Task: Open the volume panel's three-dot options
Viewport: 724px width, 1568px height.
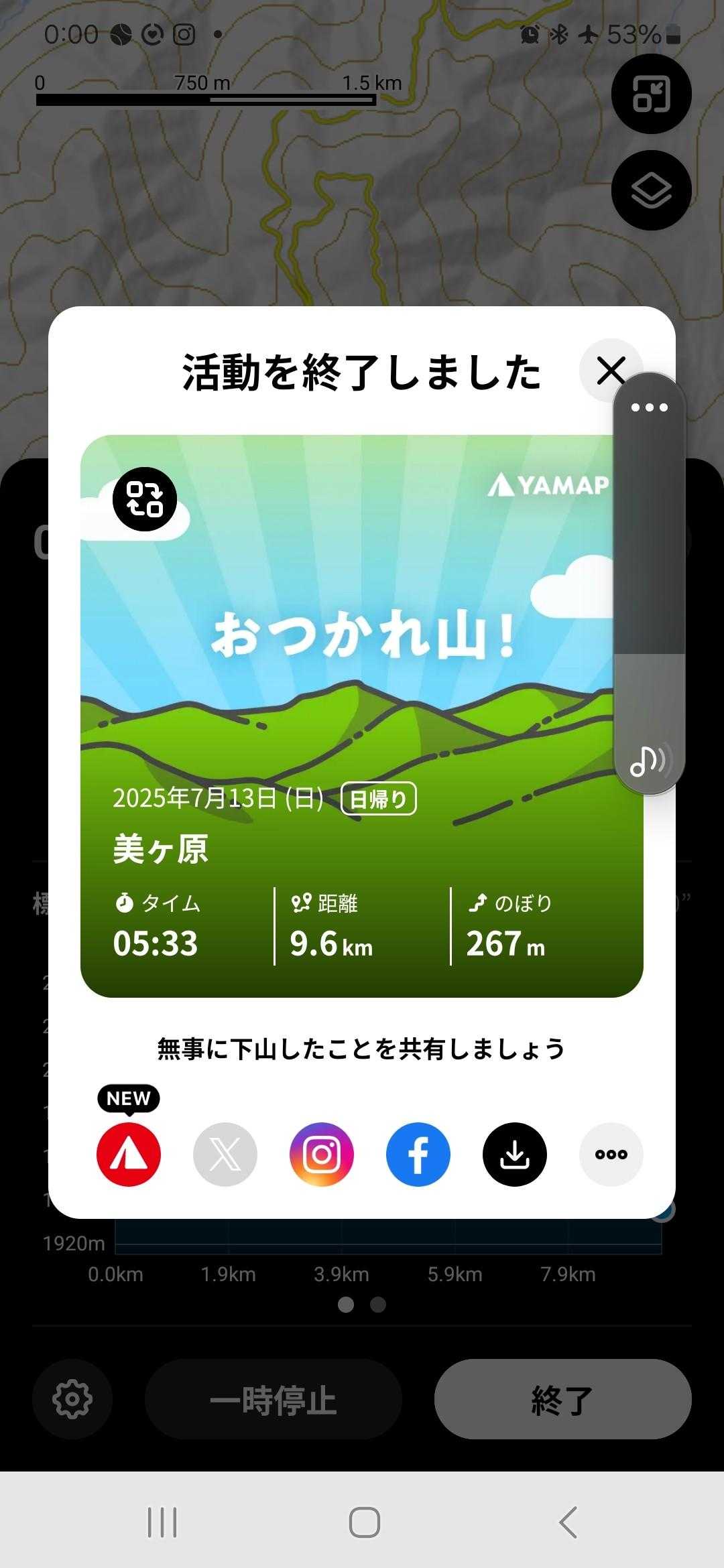Action: point(649,407)
